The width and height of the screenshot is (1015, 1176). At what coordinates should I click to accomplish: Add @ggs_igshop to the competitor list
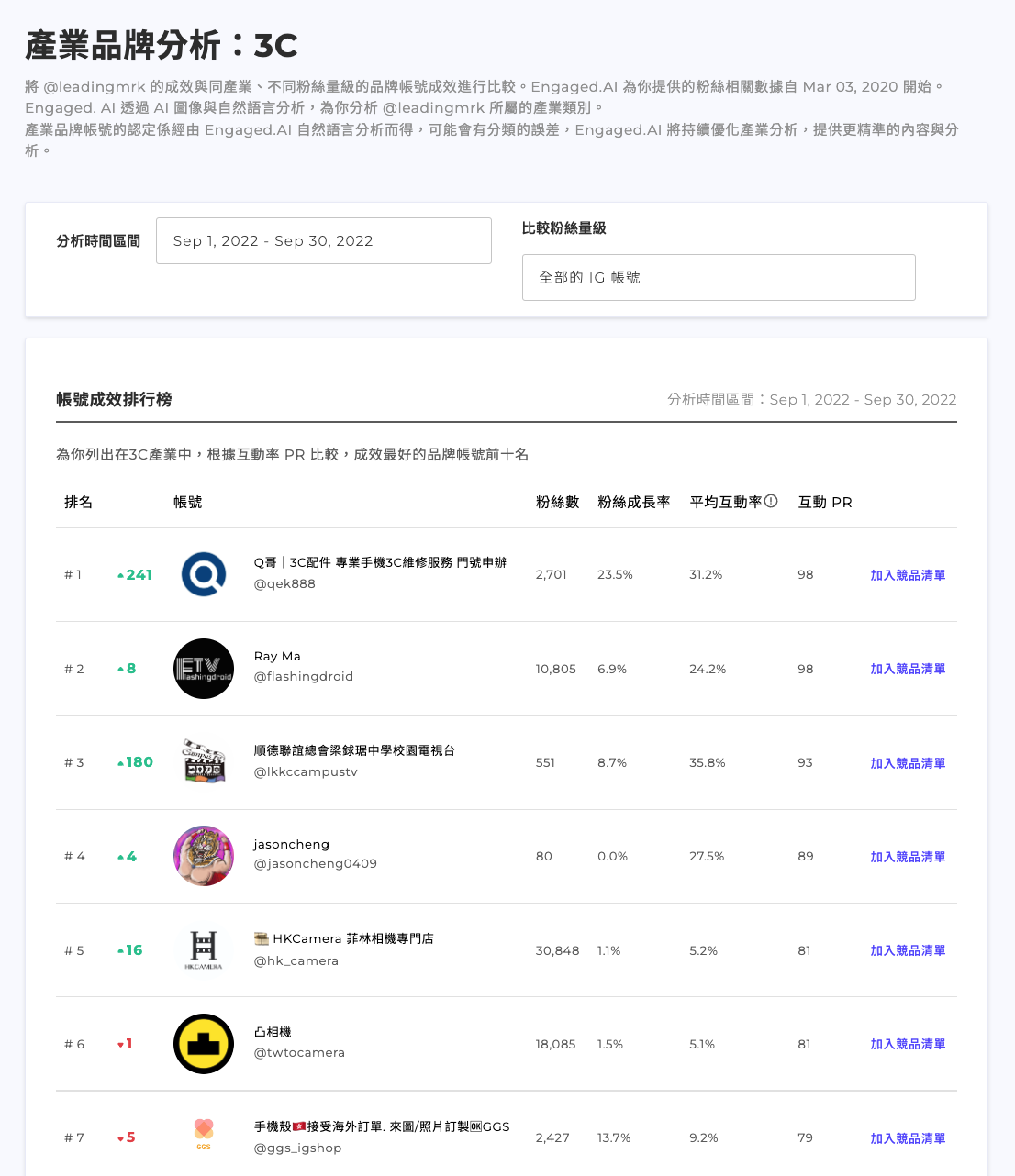pos(908,1138)
